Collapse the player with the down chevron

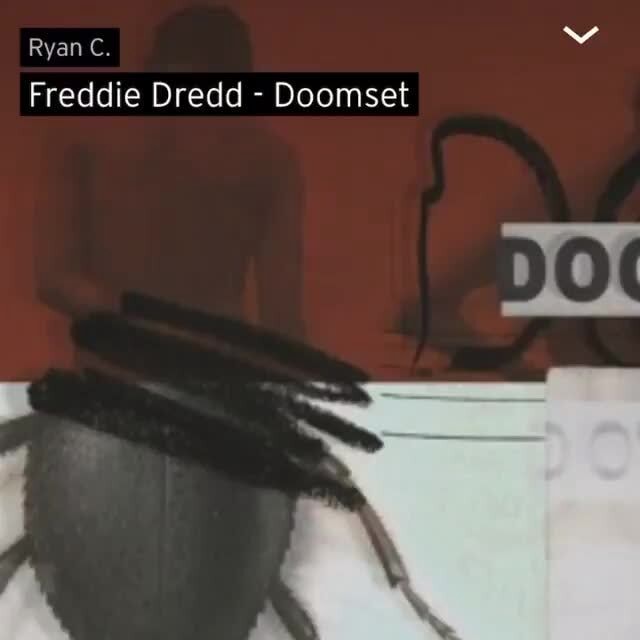[x=580, y=35]
